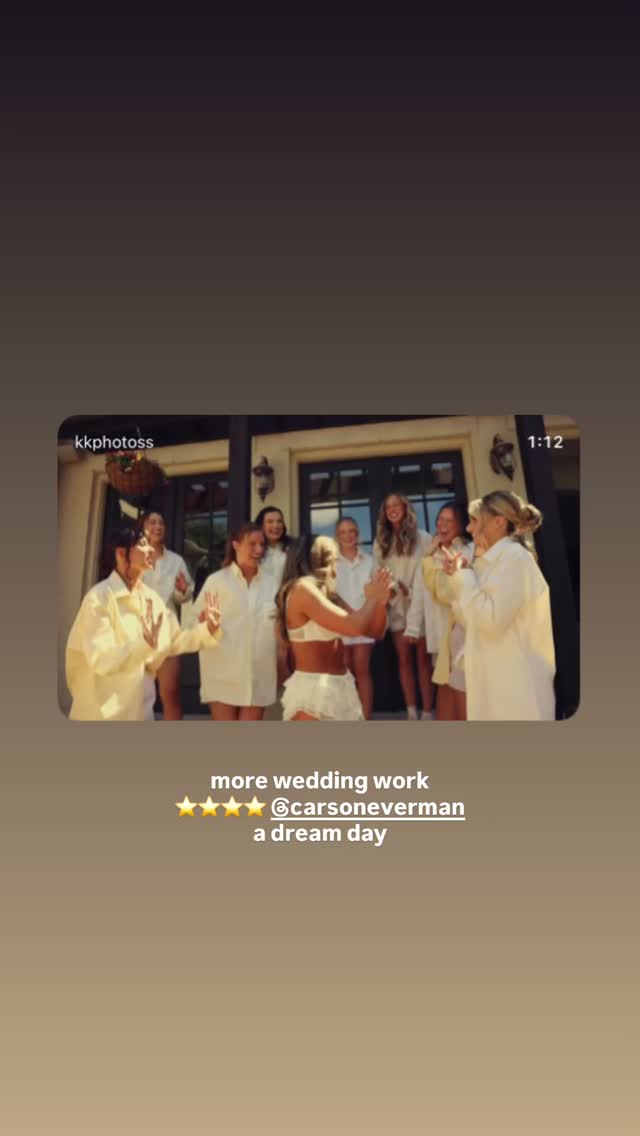Tap the @carsoneverman mention link
The width and height of the screenshot is (640, 1136).
[x=367, y=807]
